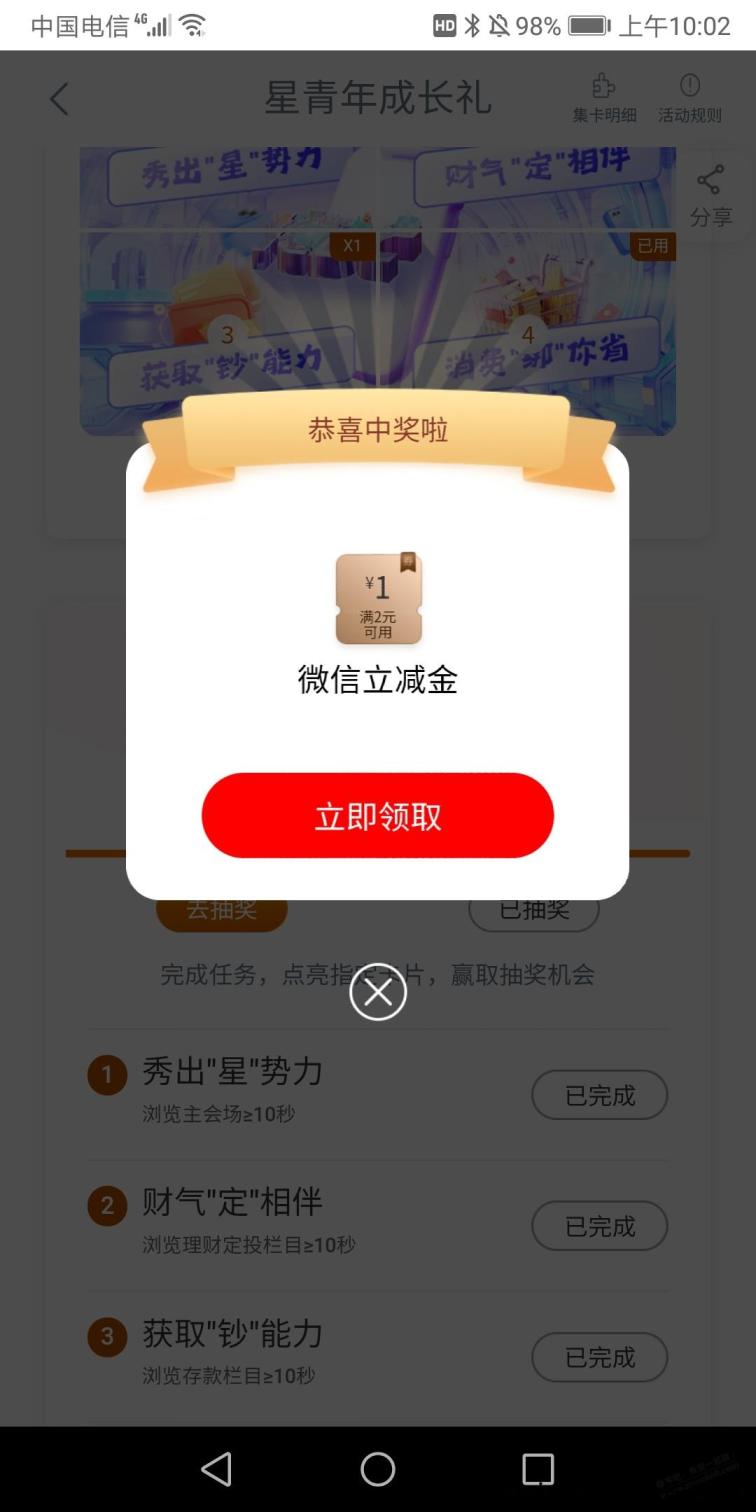Go back using the header arrow

[59, 99]
